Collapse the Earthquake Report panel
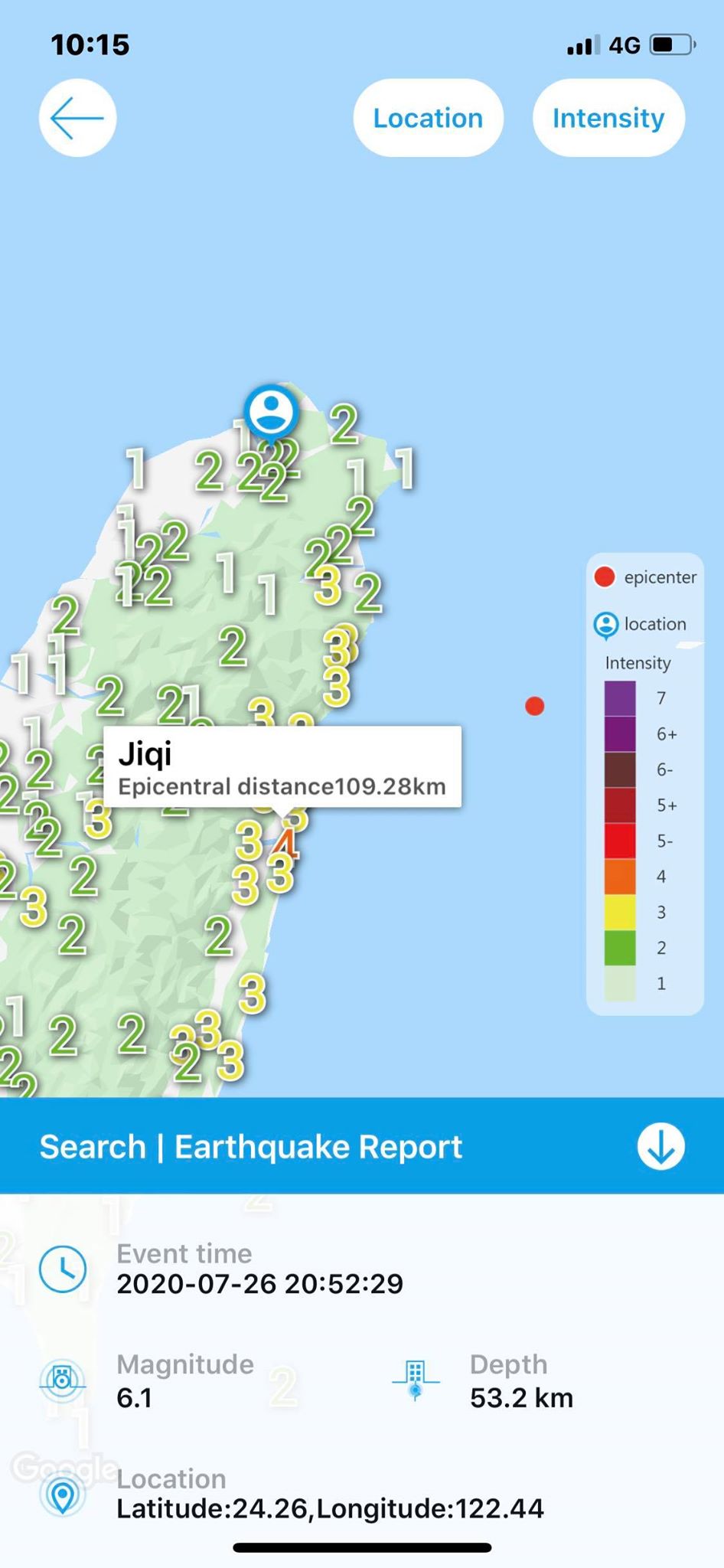 coord(660,1146)
